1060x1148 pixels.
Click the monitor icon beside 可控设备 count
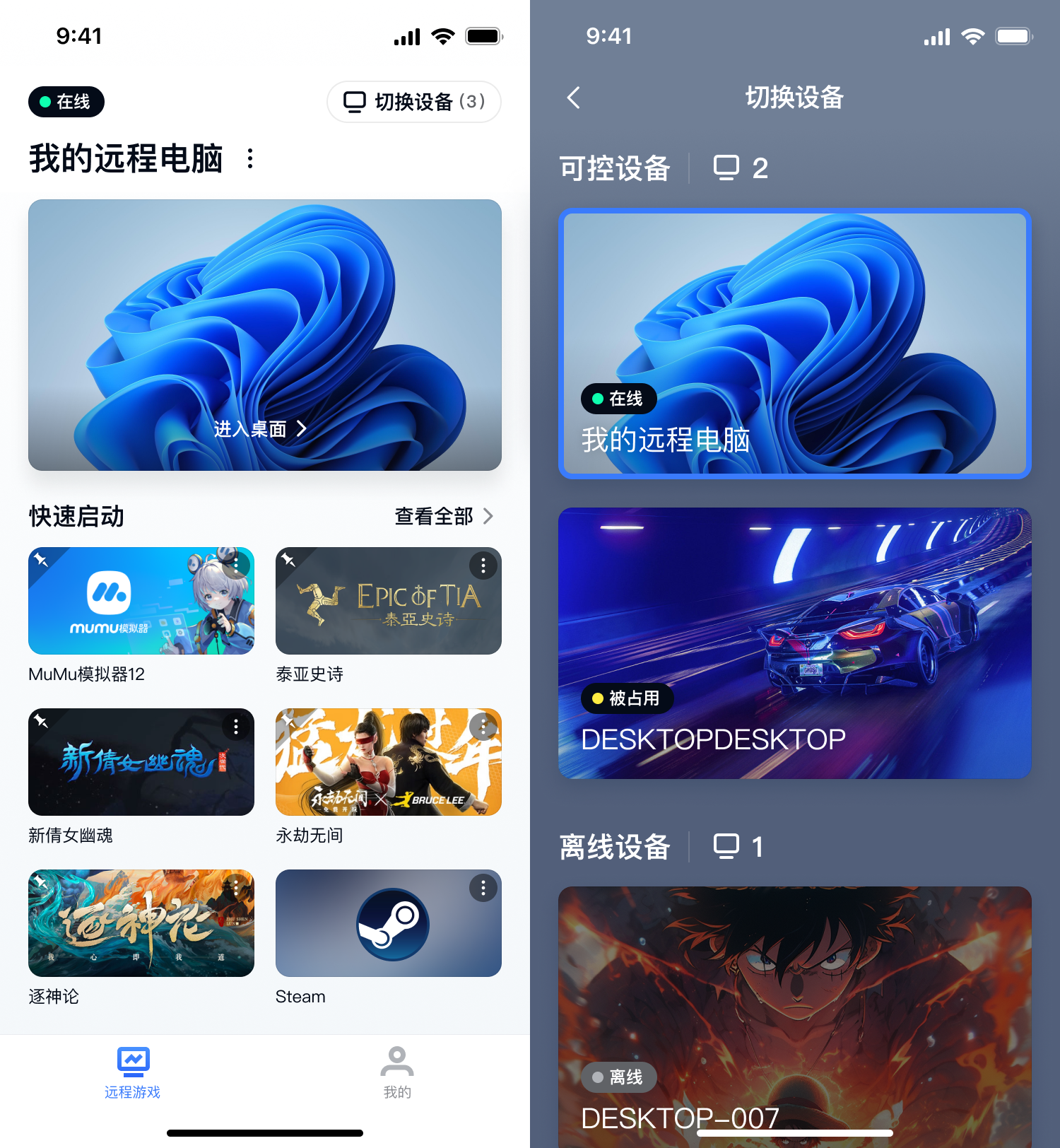726,168
